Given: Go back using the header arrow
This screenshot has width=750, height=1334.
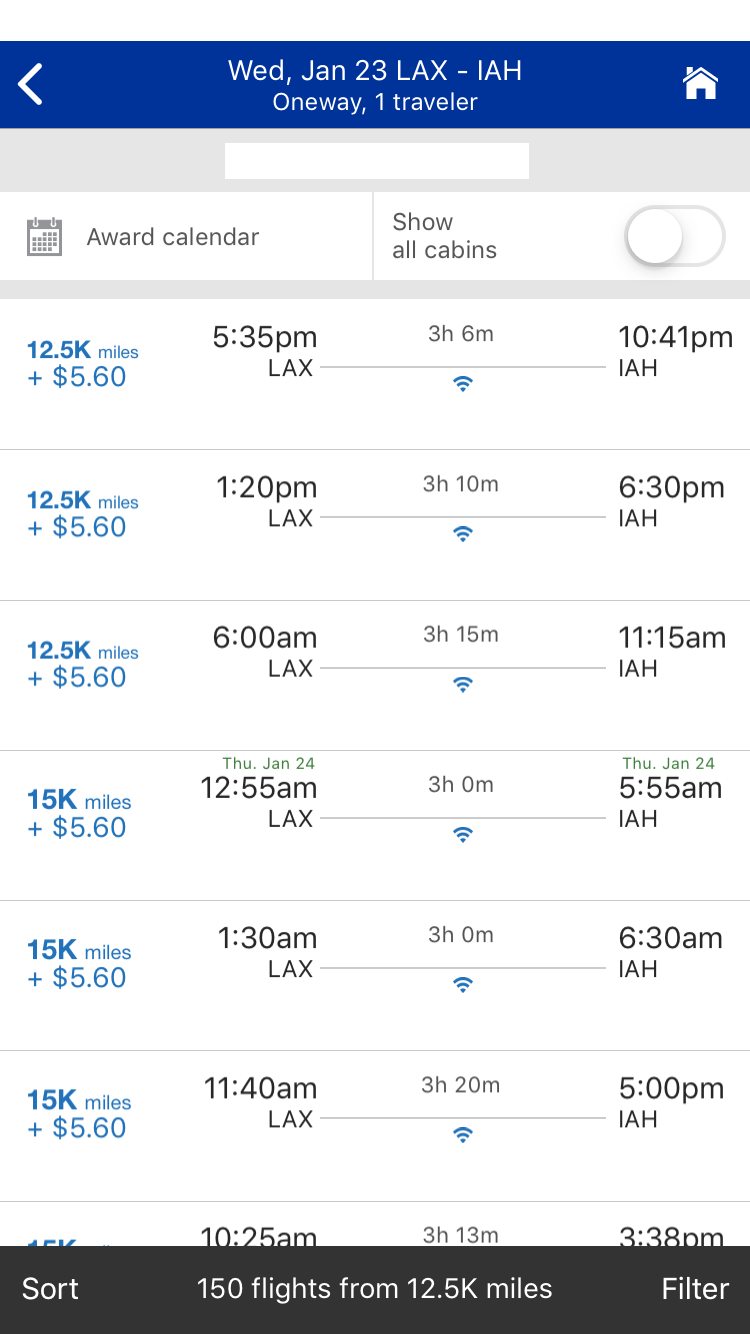Looking at the screenshot, I should (31, 84).
